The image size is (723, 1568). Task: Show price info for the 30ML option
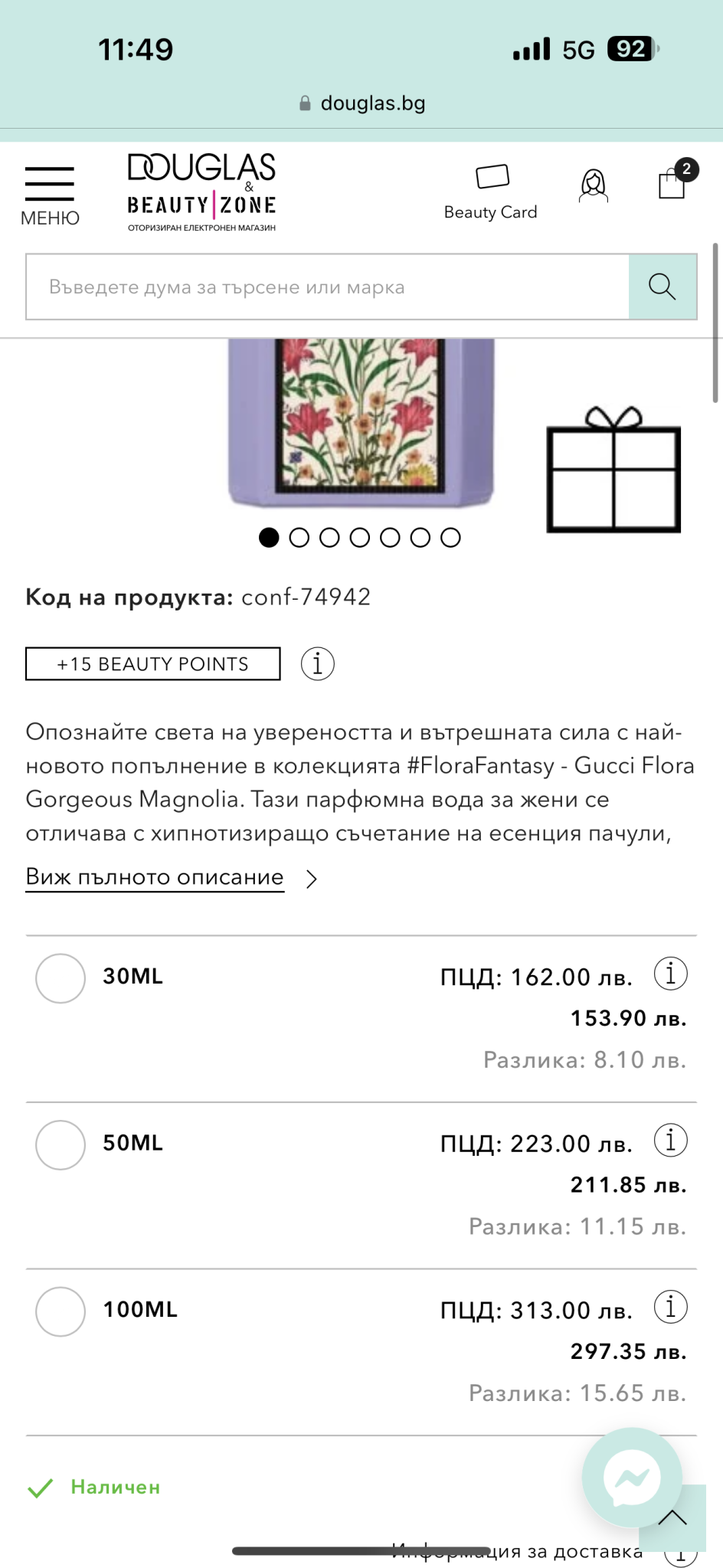pyautogui.click(x=671, y=974)
